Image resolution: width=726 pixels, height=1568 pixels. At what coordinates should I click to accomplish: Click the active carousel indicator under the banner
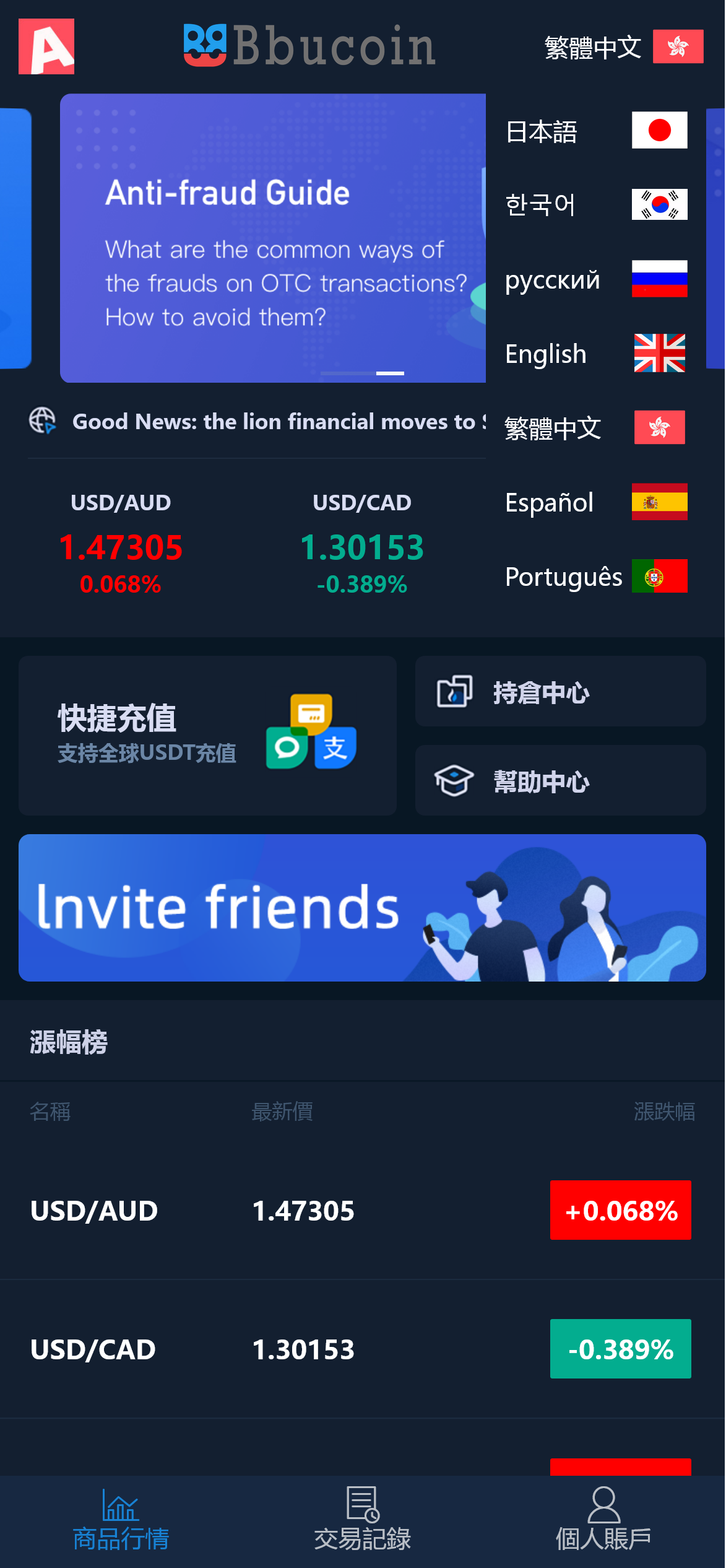click(x=391, y=372)
